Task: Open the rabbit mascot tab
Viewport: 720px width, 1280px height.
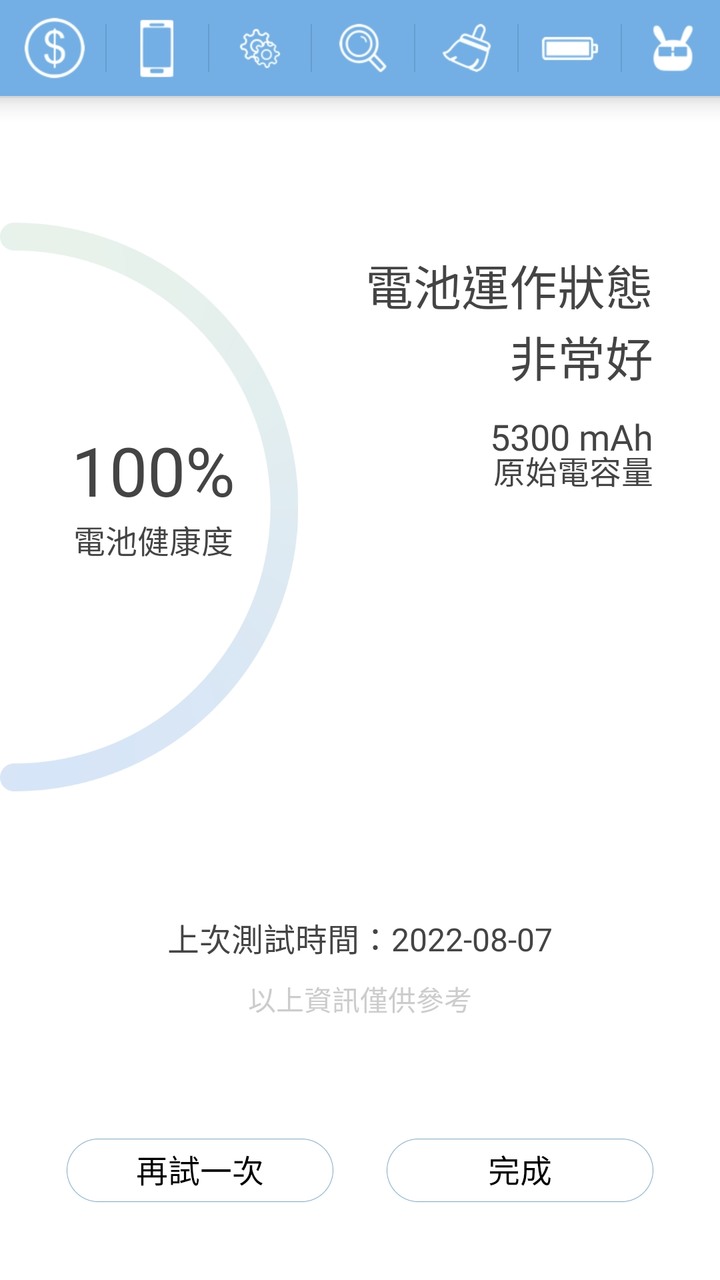Action: click(672, 48)
